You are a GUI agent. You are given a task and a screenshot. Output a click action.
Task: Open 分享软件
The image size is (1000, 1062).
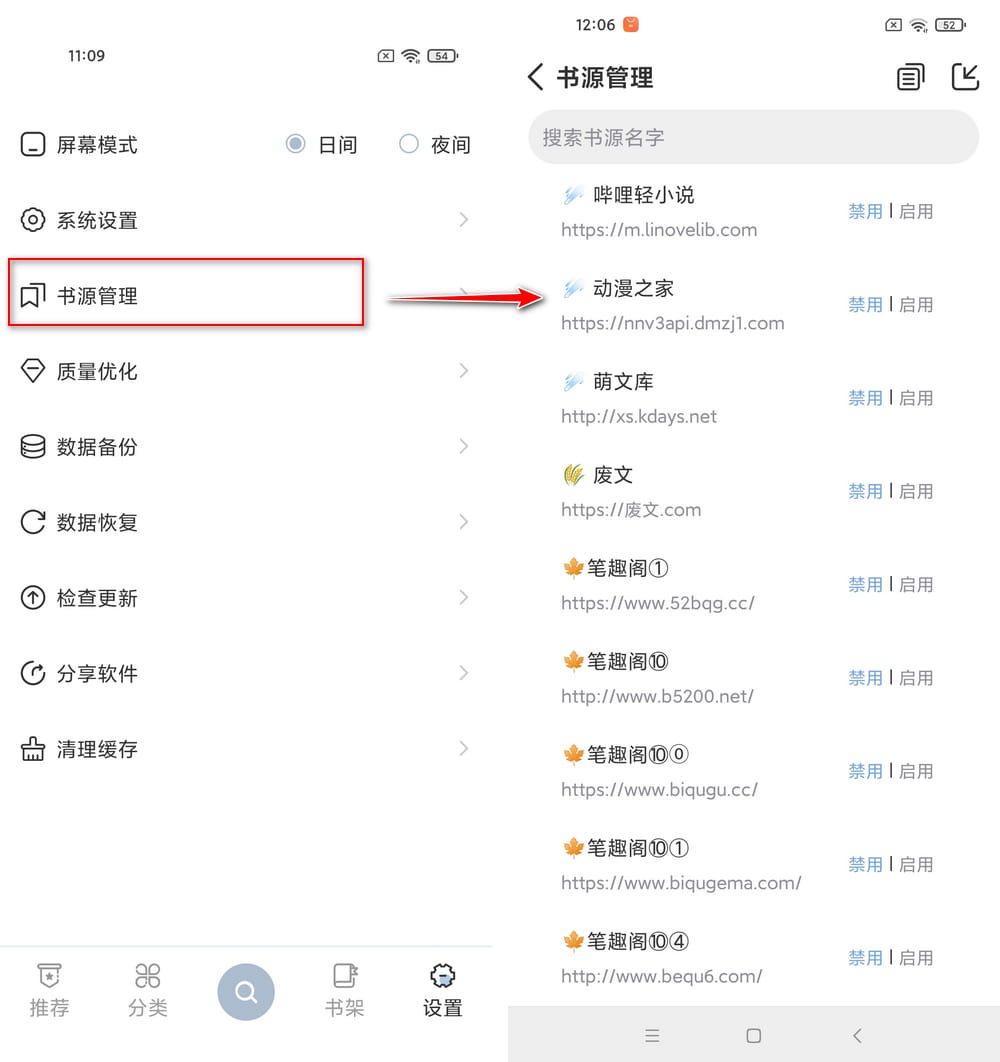(245, 674)
